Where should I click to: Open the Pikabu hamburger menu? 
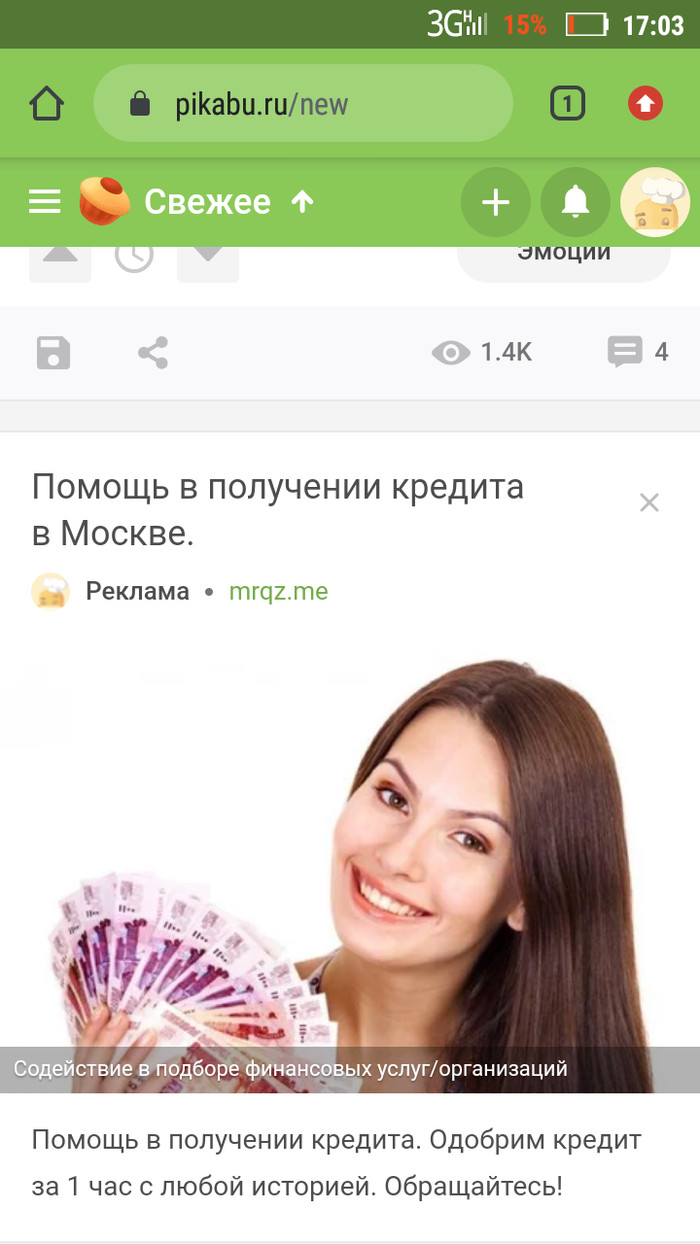45,203
